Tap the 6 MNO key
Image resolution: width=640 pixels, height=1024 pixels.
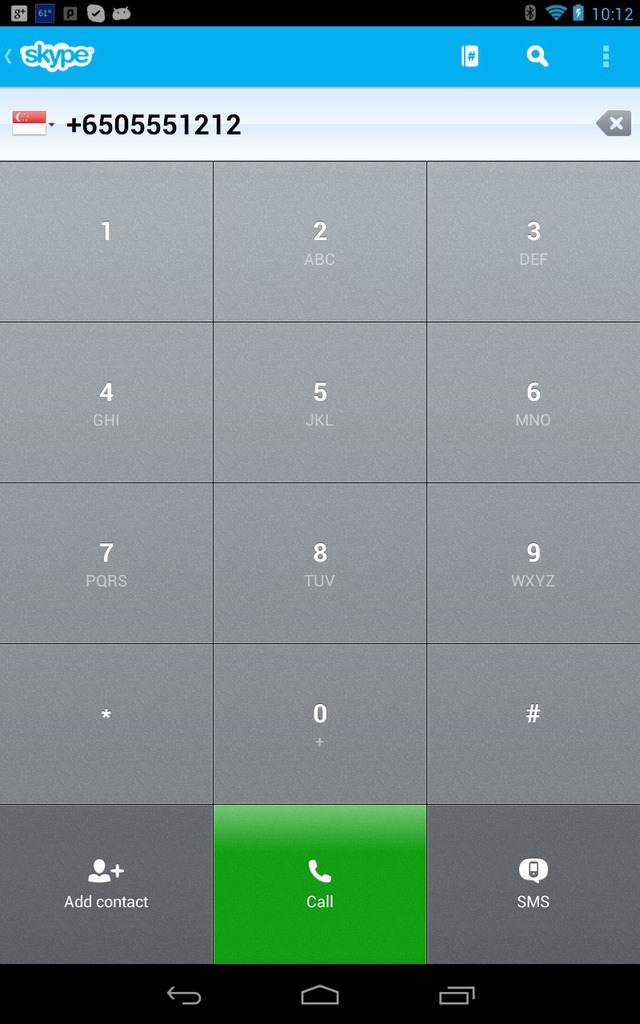click(534, 402)
